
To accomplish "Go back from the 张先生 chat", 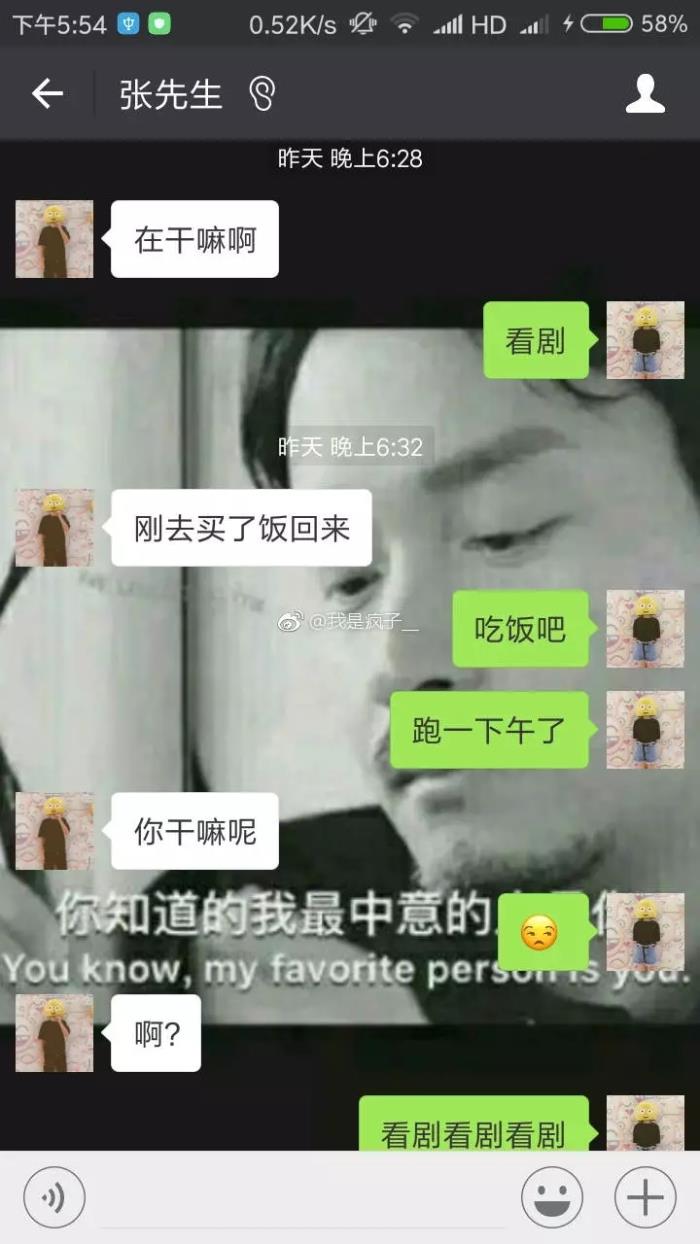I will (47, 94).
